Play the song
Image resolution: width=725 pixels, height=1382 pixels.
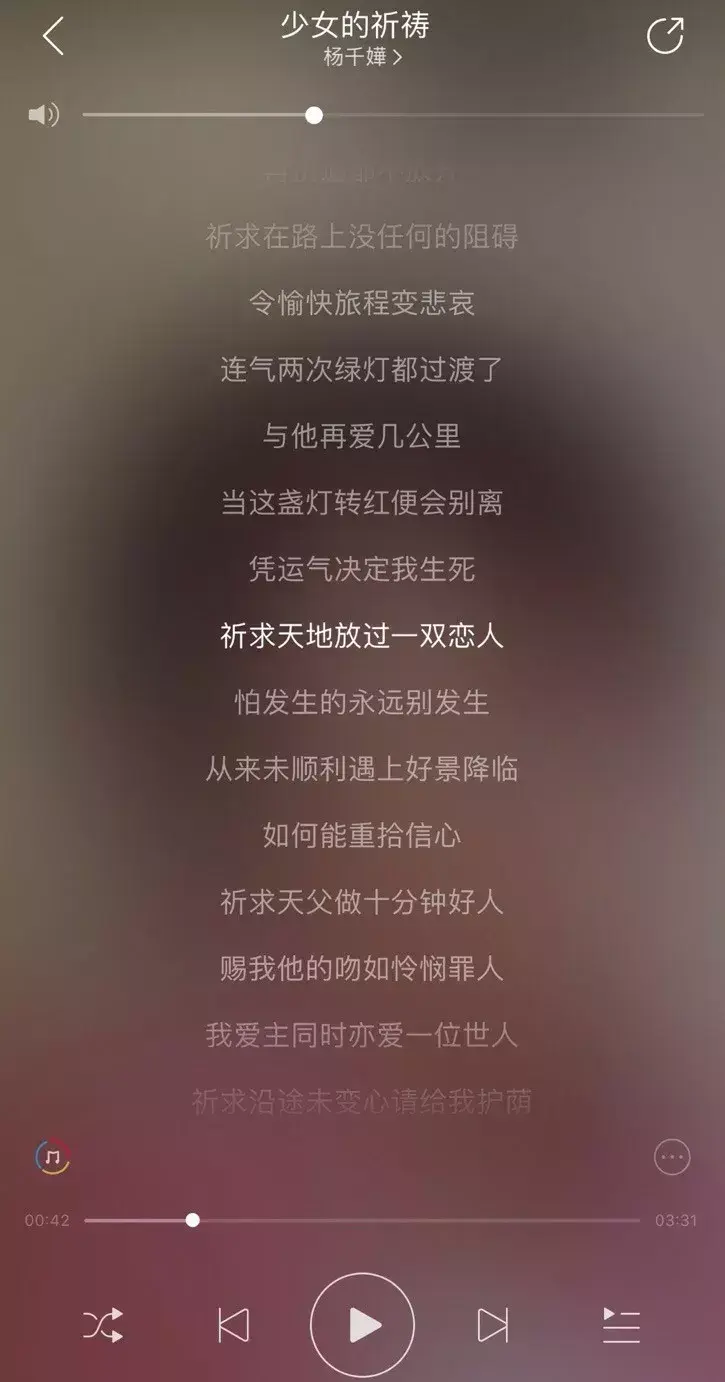pos(362,1325)
